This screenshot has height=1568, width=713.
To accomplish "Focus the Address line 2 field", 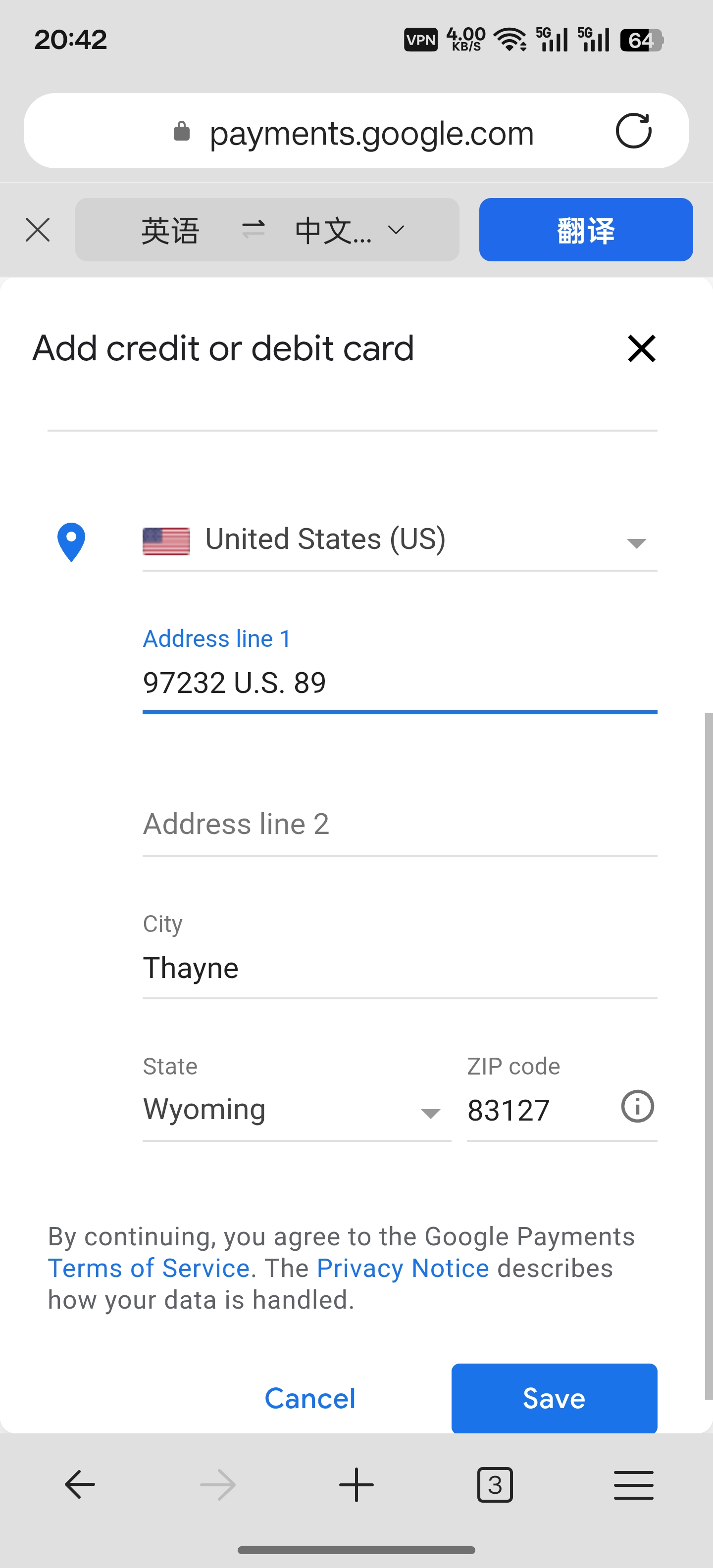I will [400, 825].
